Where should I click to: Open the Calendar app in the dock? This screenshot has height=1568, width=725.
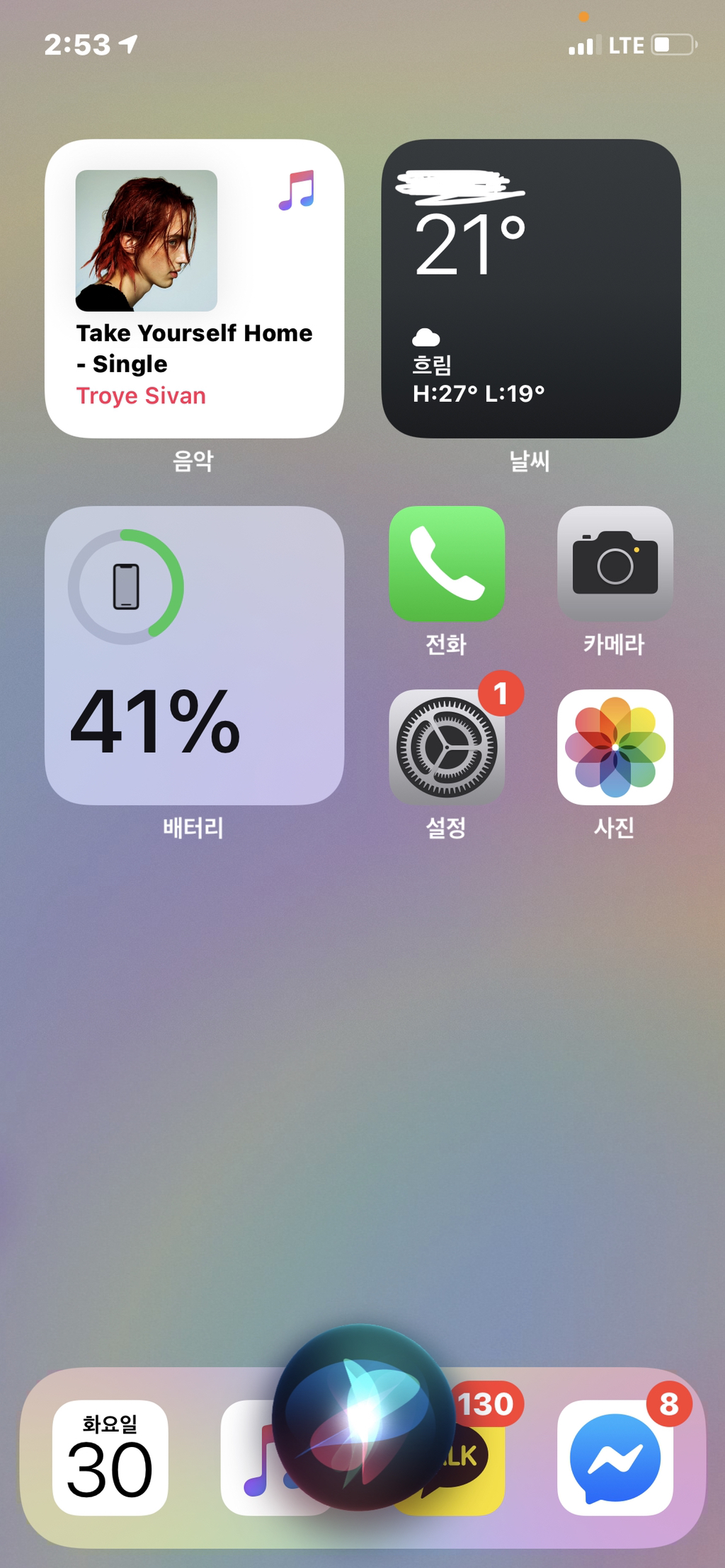tap(110, 1457)
